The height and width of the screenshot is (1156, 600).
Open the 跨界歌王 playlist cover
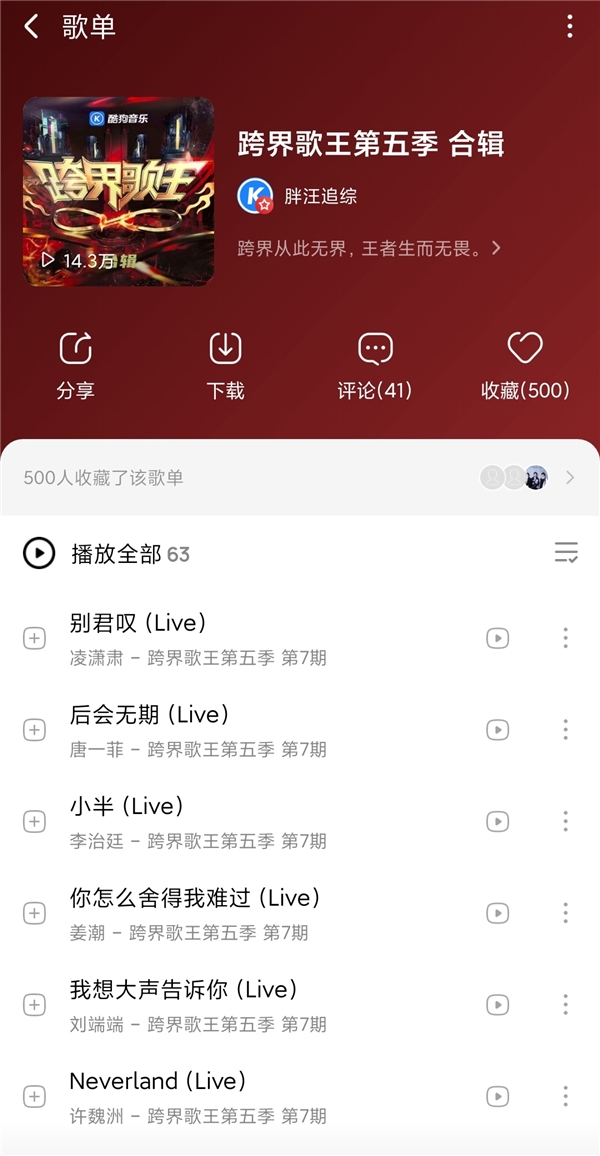tap(118, 191)
